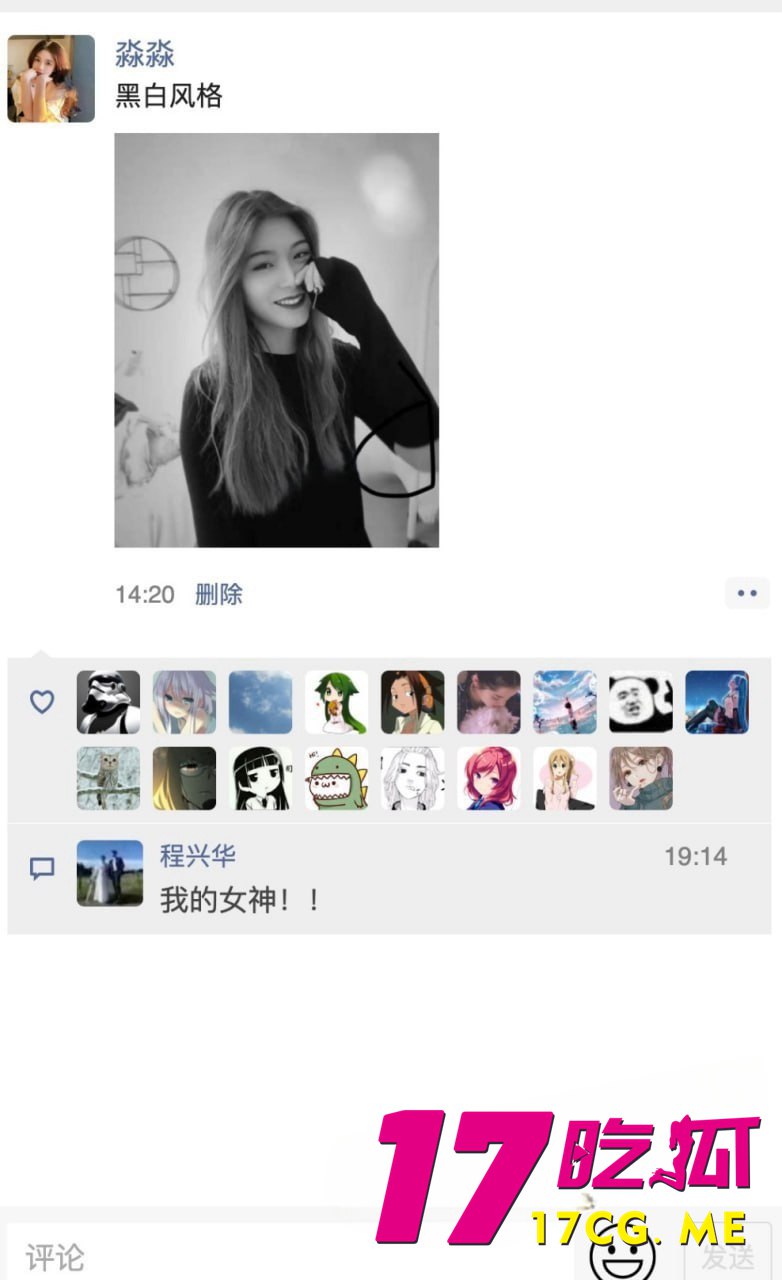Screen dimensions: 782x1280
Task: Reply to the comment 我的女神!!
Action: click(240, 900)
